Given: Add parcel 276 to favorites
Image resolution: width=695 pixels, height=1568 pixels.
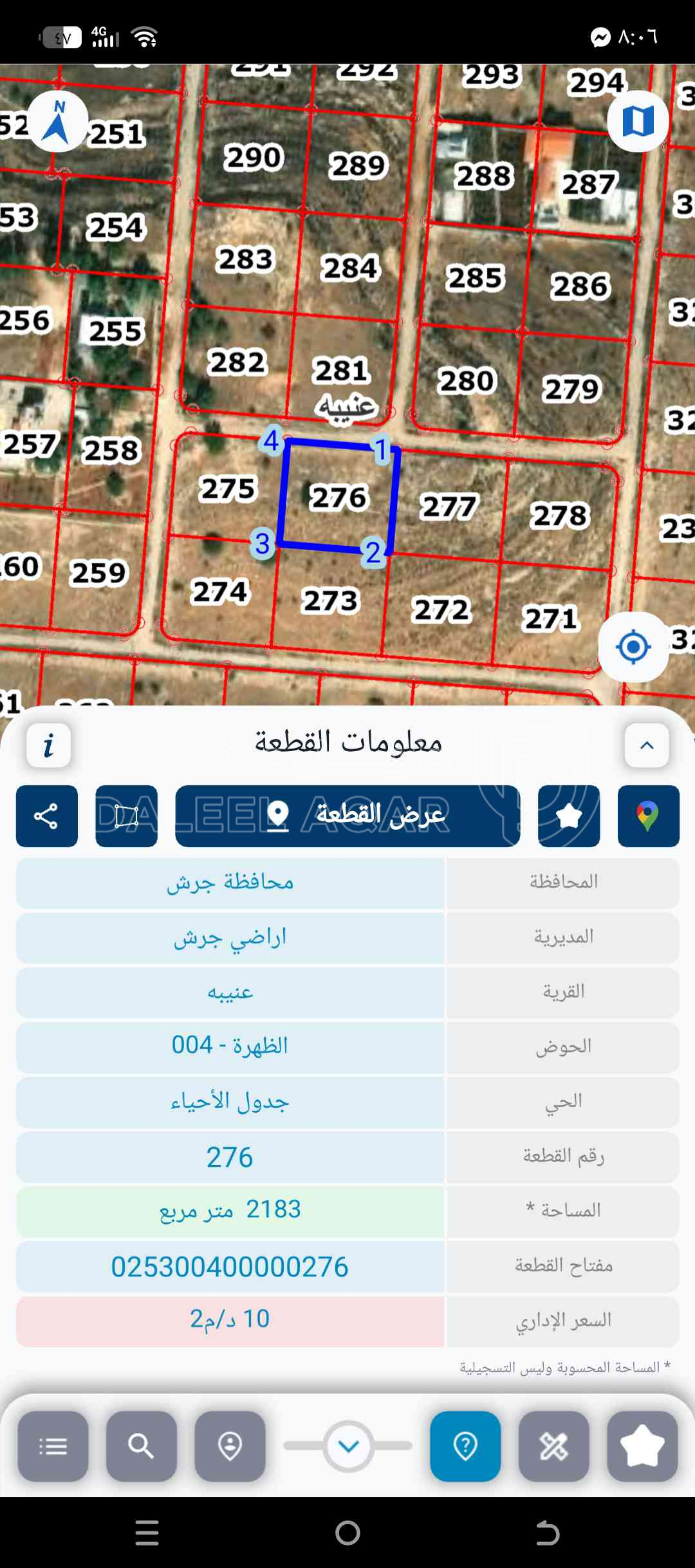Looking at the screenshot, I should 569,816.
